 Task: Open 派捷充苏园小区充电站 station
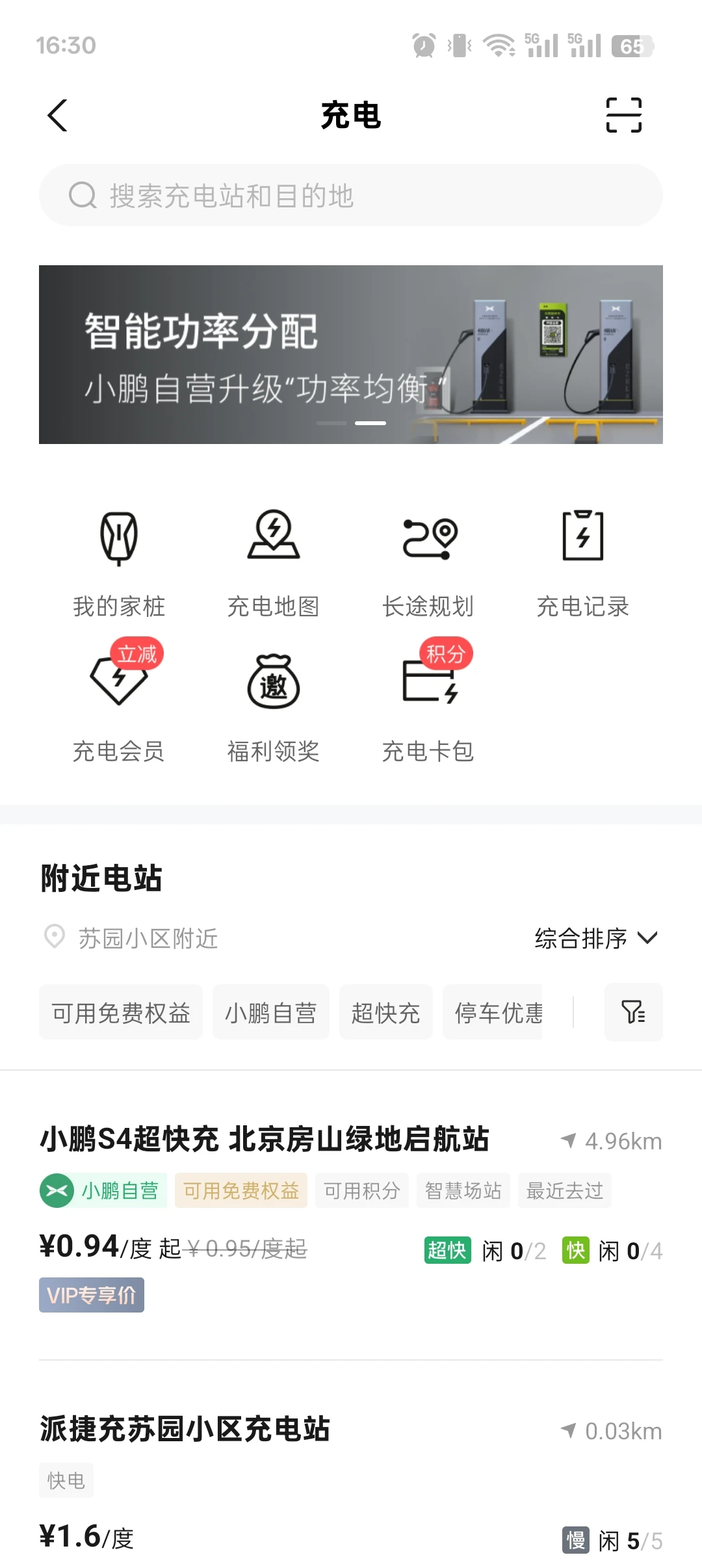point(185,1430)
